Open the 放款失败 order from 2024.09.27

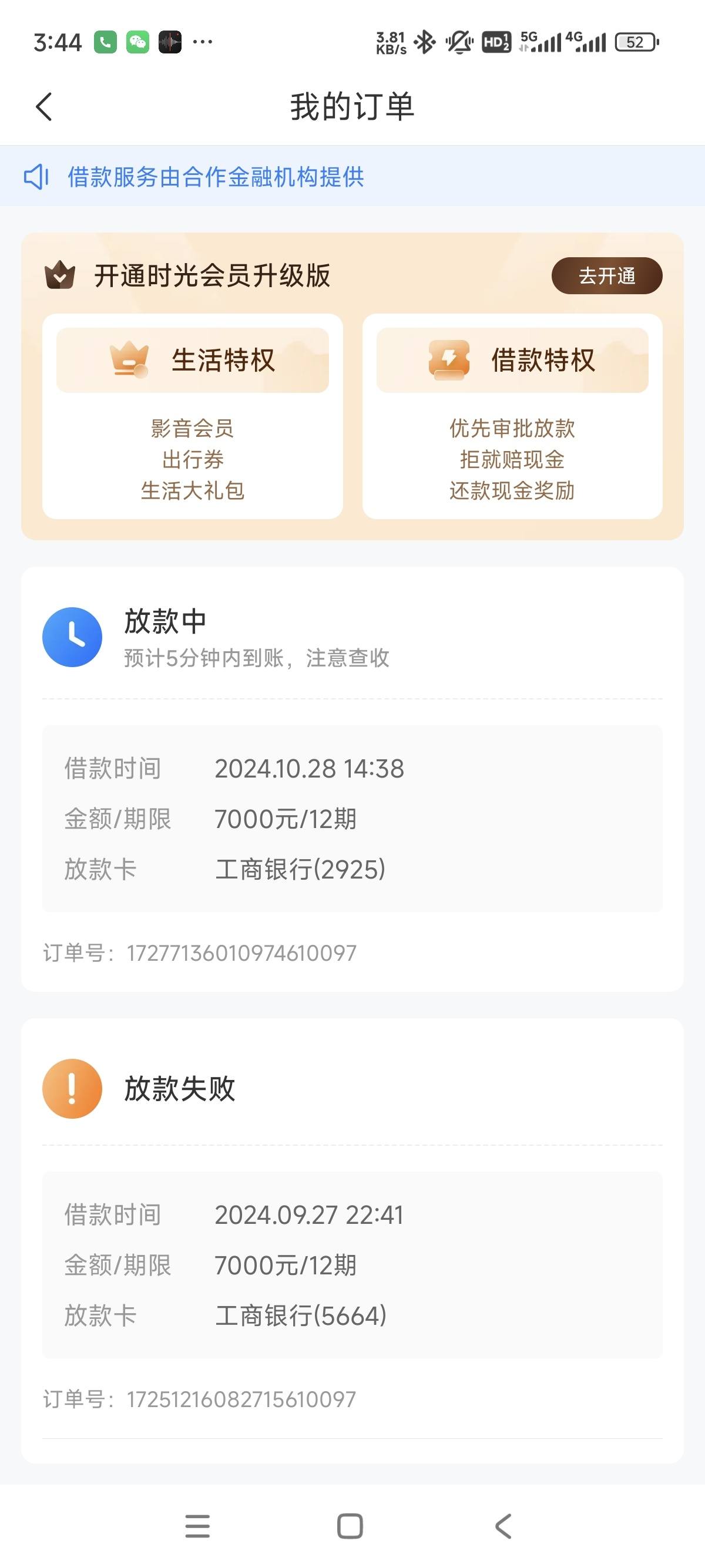(x=352, y=1241)
